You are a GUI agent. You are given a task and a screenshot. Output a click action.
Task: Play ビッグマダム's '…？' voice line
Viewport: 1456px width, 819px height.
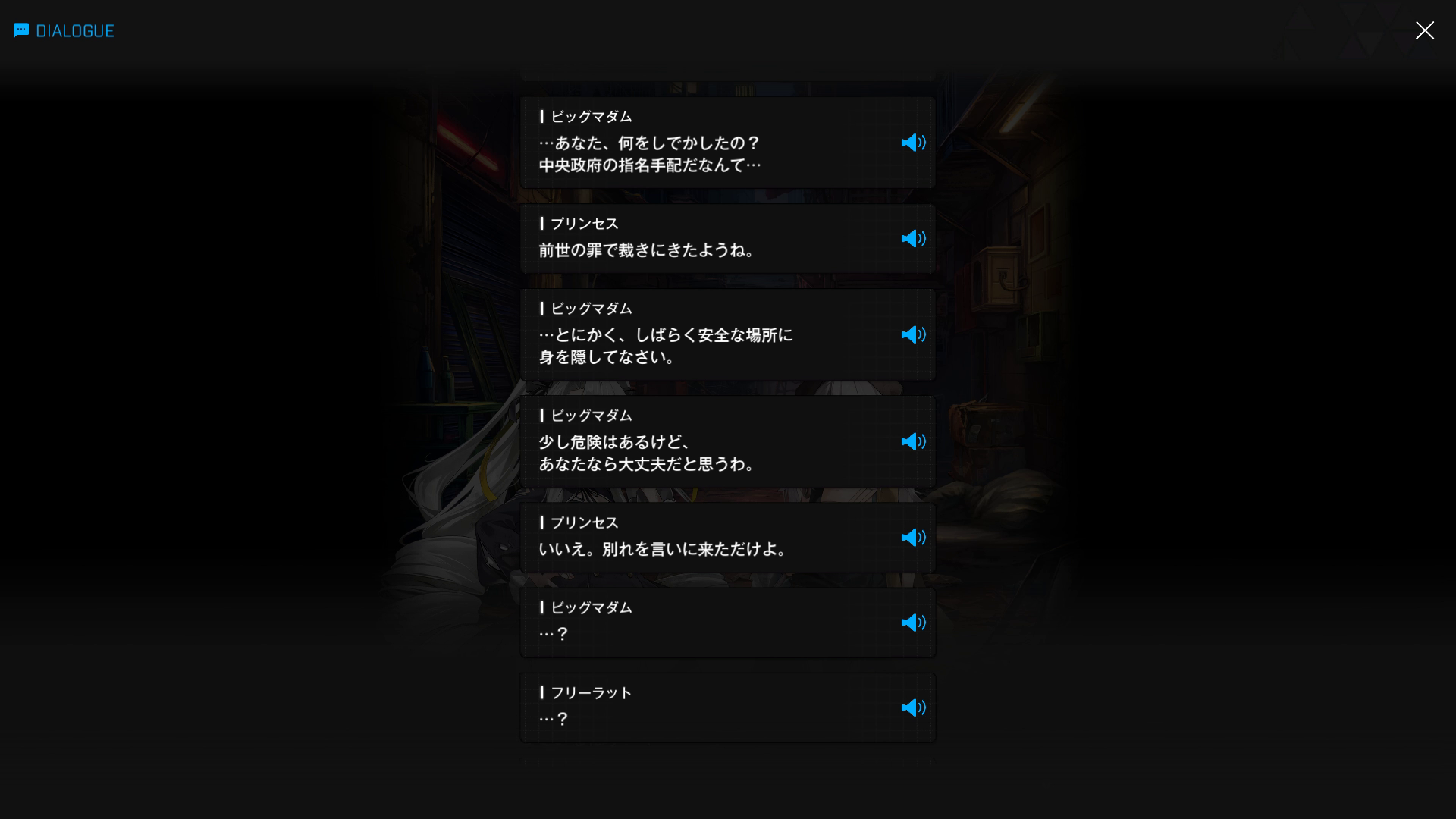click(913, 623)
